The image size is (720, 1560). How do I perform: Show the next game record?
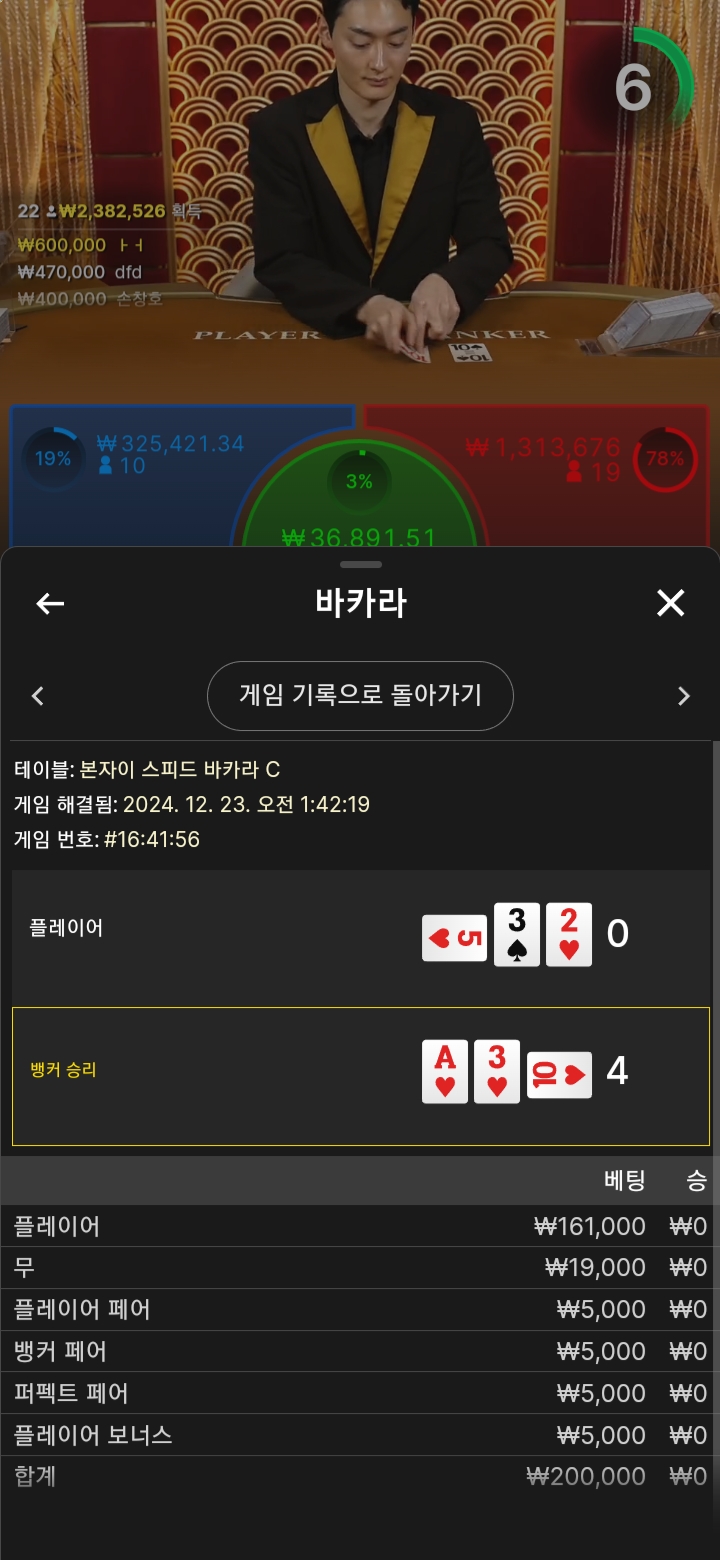[x=684, y=696]
